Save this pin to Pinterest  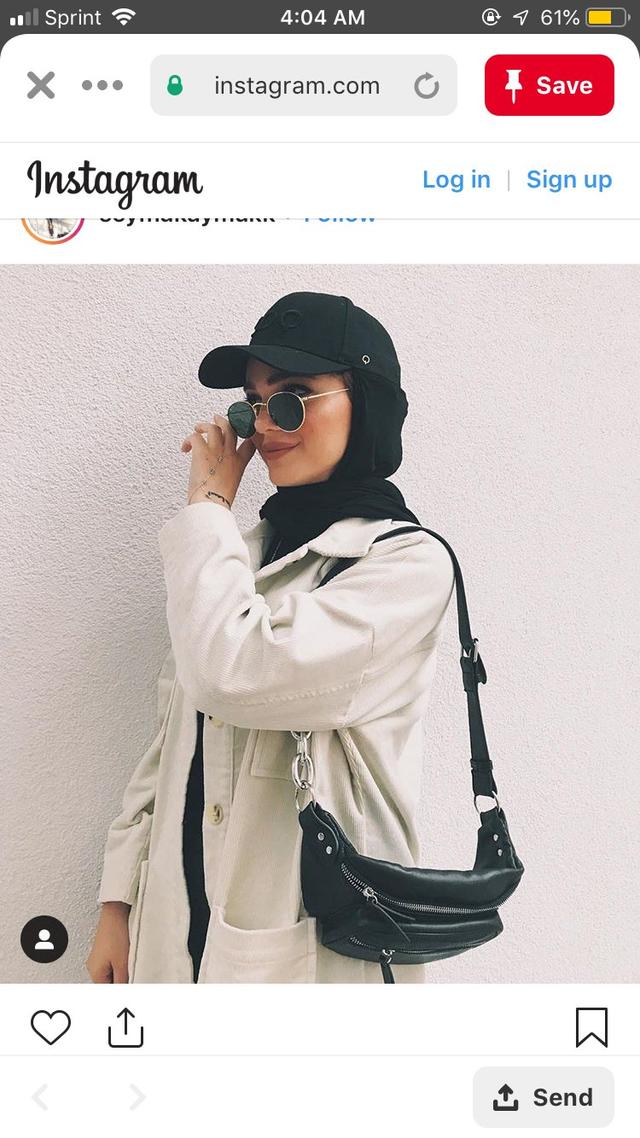point(549,86)
